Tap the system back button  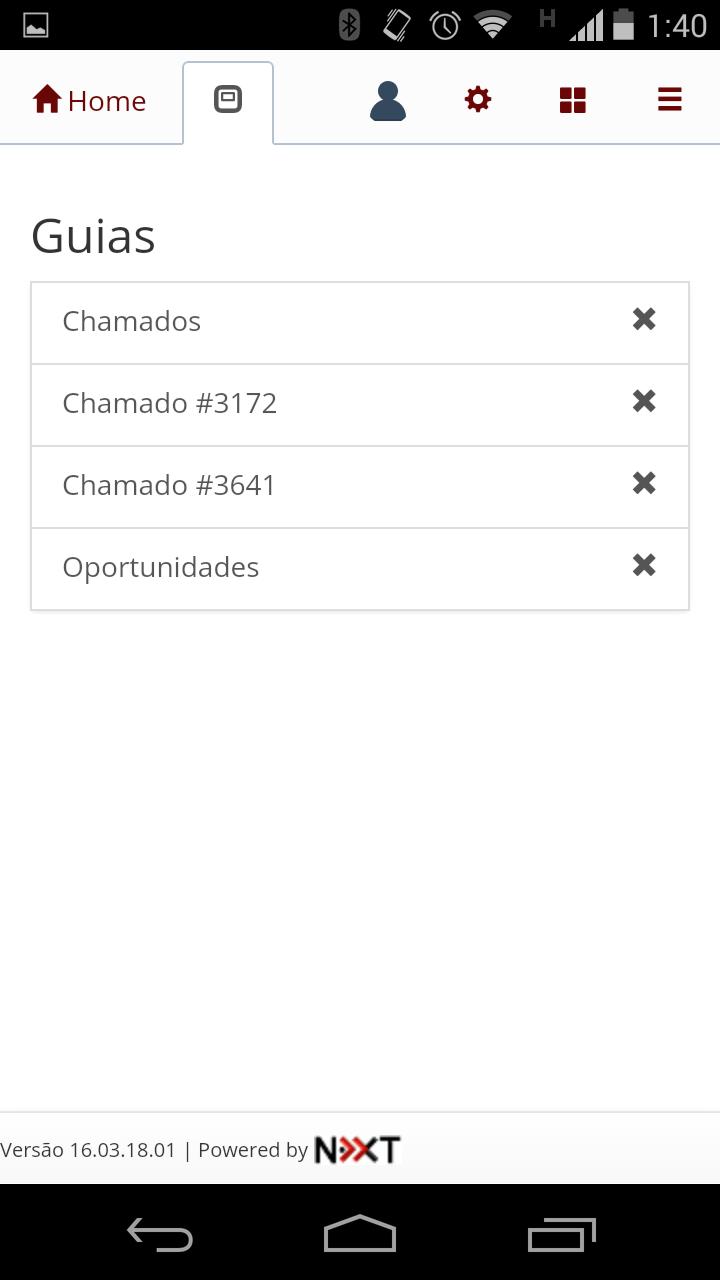point(160,1235)
